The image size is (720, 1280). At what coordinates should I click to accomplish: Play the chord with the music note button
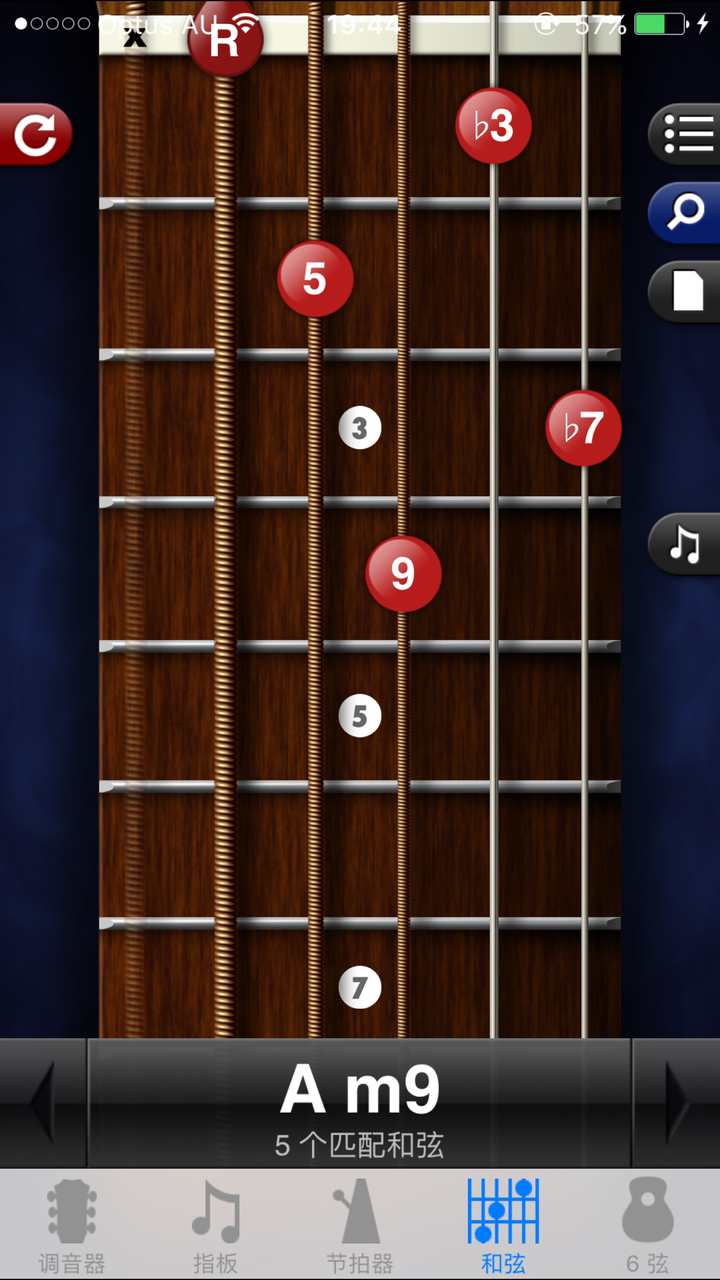pyautogui.click(x=686, y=545)
